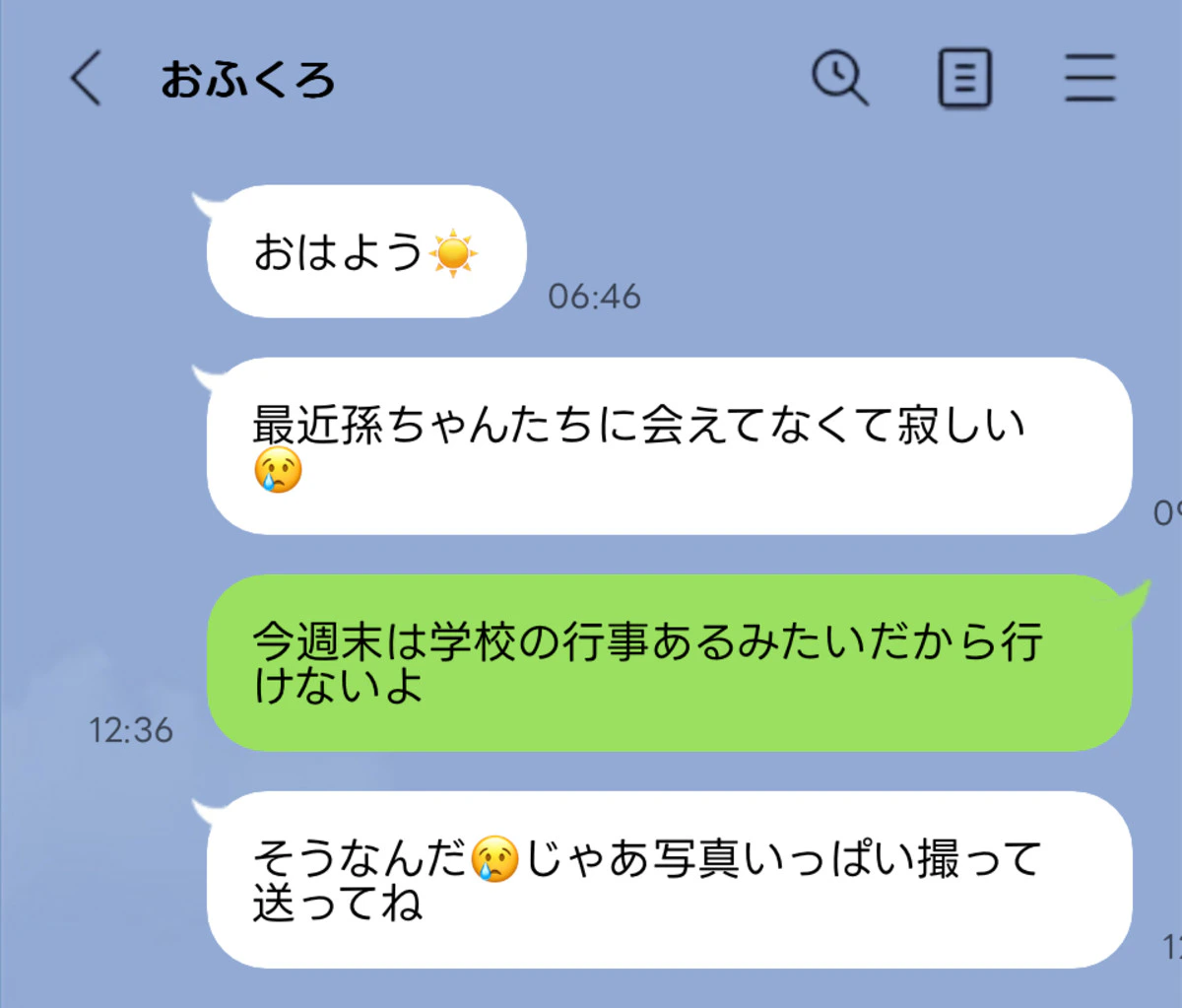Image resolution: width=1182 pixels, height=1008 pixels.
Task: Open the chat hamburger menu
Action: [1089, 79]
